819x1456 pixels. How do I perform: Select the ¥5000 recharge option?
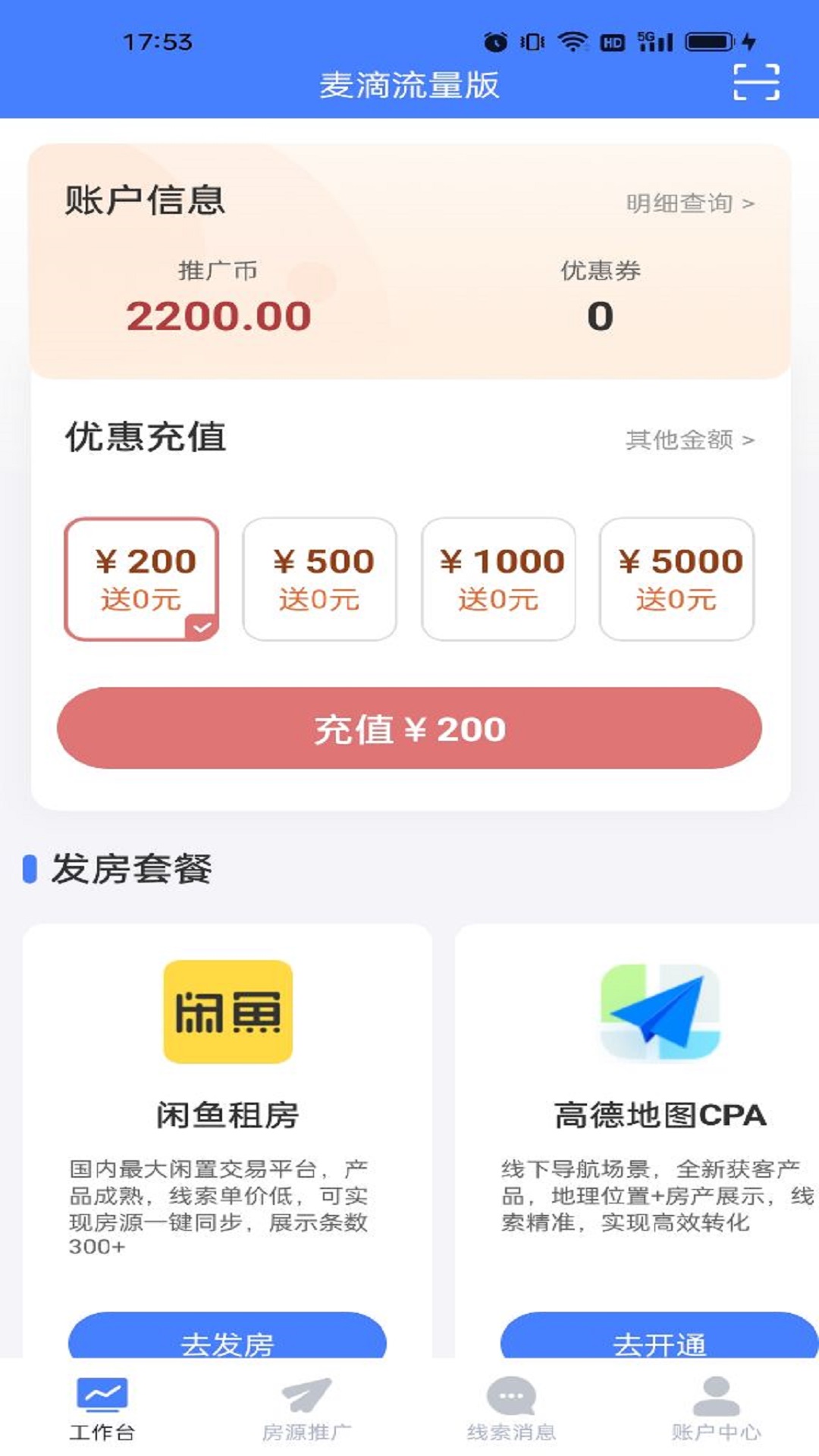pos(677,579)
